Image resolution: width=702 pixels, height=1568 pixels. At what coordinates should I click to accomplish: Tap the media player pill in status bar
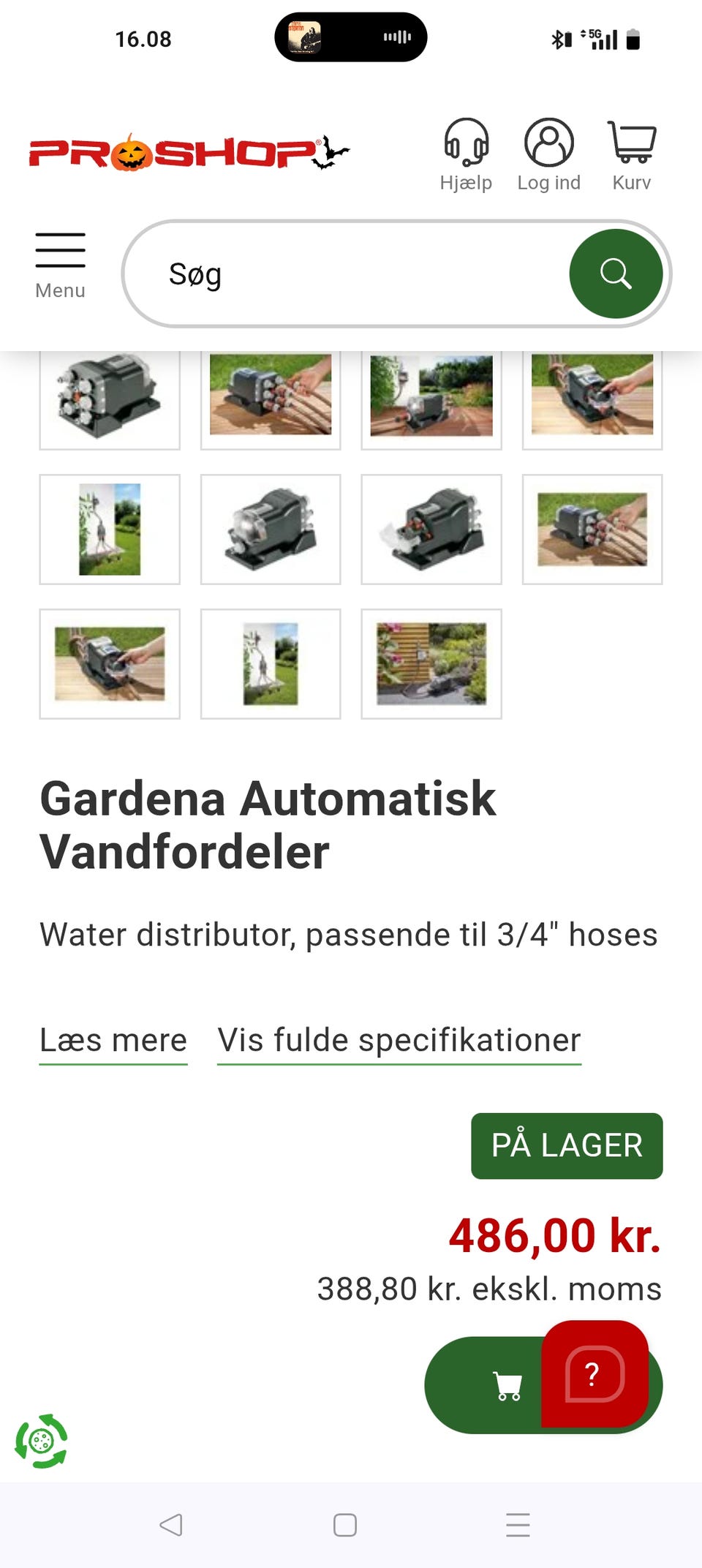(x=351, y=37)
